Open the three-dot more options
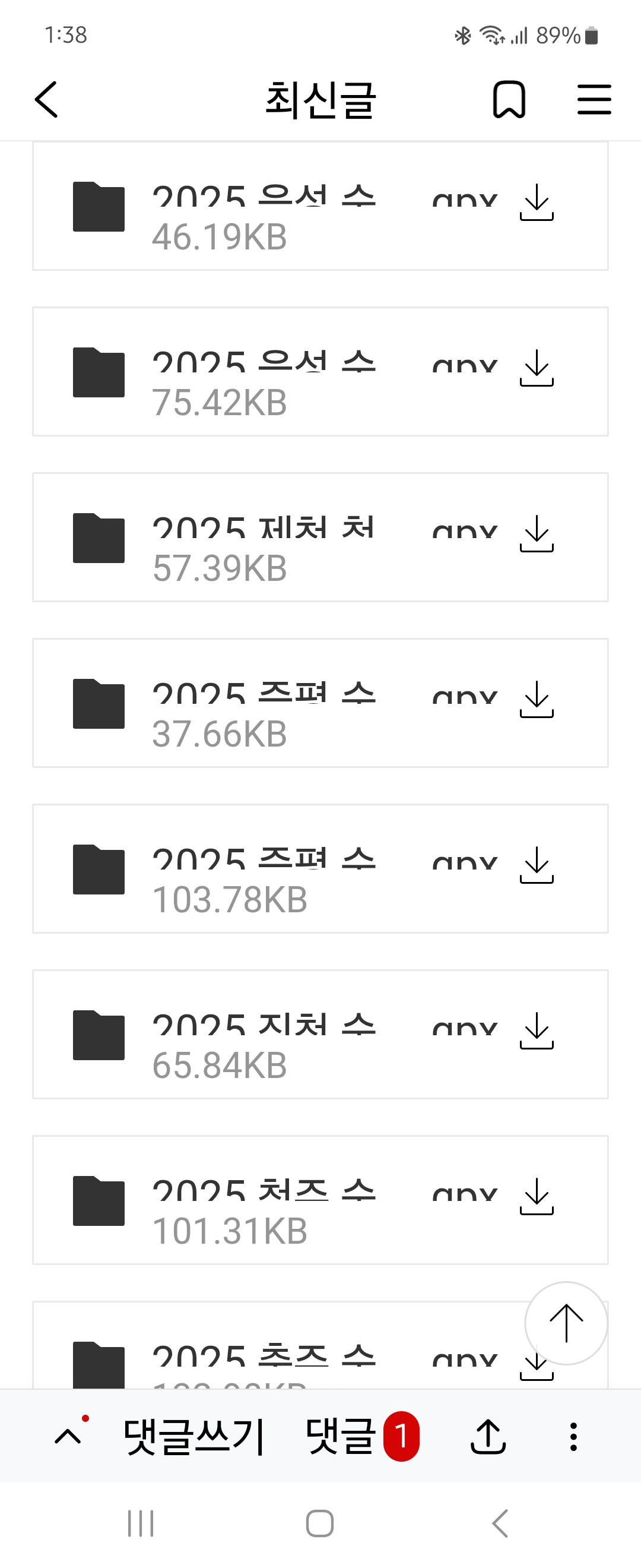This screenshot has width=641, height=1568. click(x=573, y=1436)
